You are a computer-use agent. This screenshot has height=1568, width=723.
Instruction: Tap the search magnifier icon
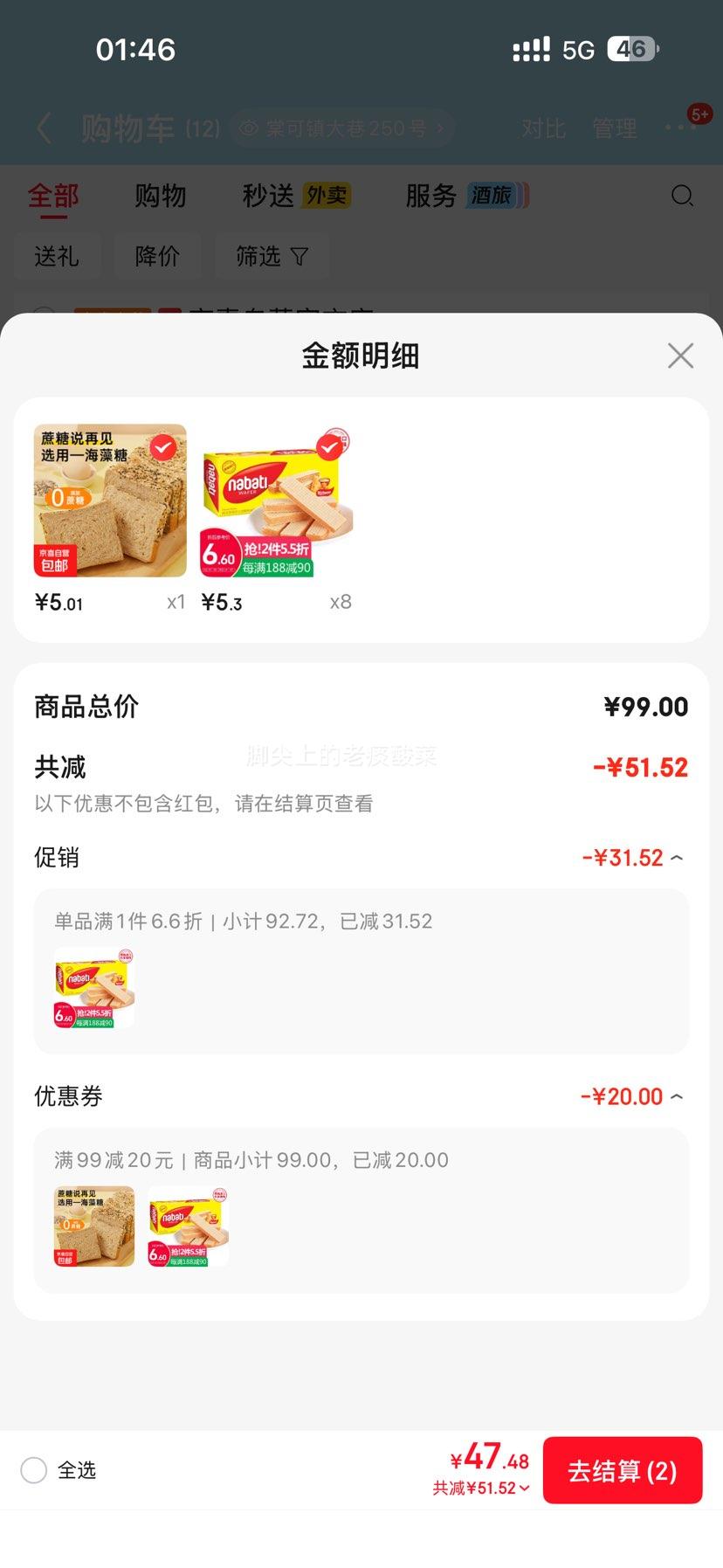pos(683,196)
